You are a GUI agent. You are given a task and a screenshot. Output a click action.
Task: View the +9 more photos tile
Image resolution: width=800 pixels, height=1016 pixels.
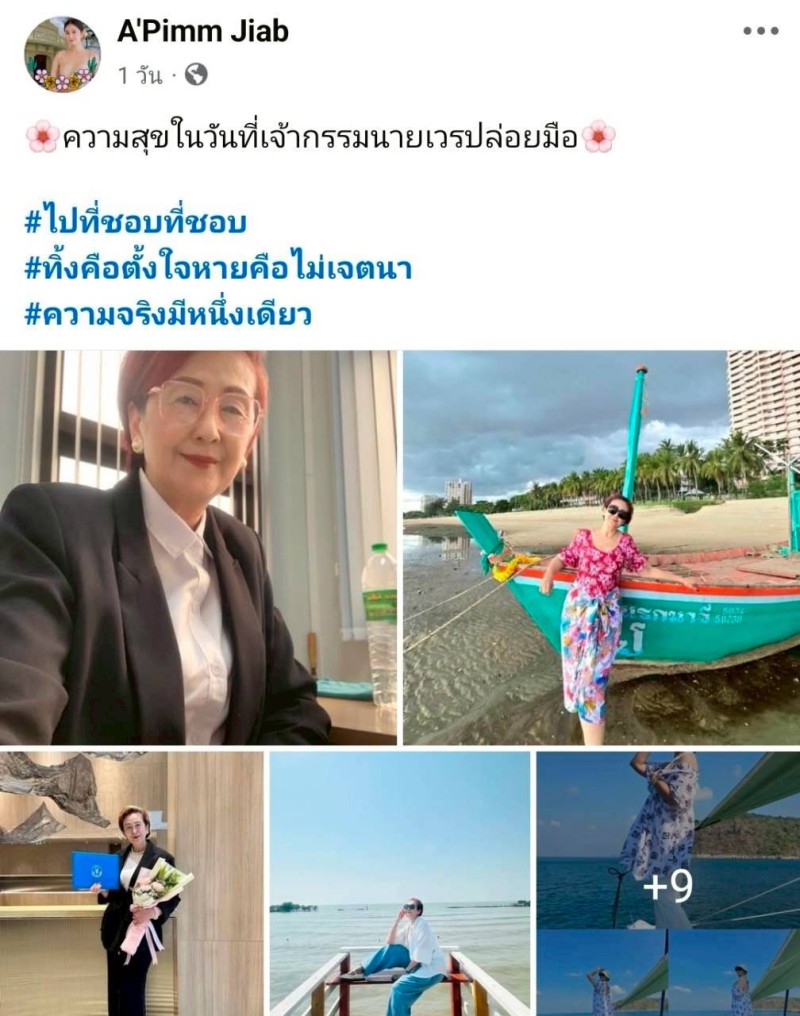[668, 883]
